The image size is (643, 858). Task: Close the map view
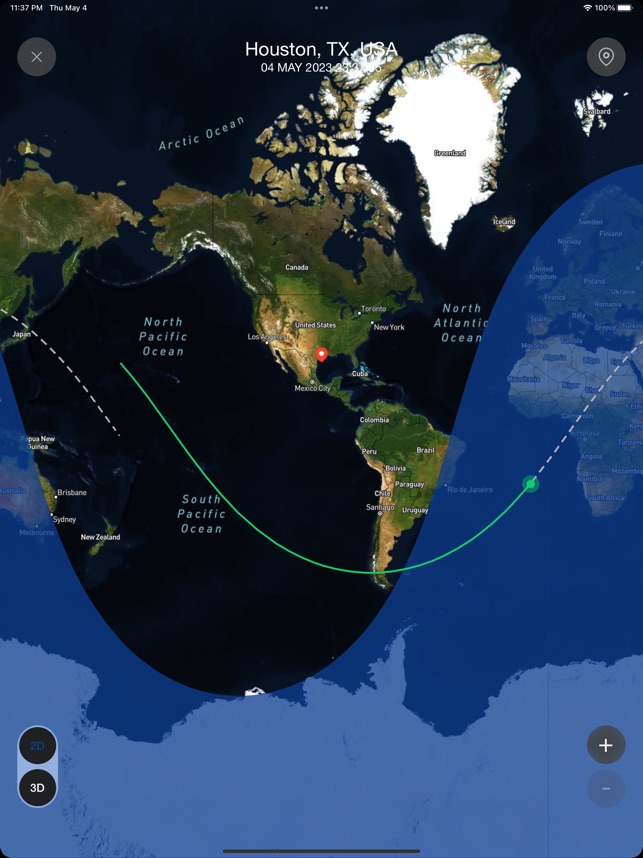tap(37, 57)
